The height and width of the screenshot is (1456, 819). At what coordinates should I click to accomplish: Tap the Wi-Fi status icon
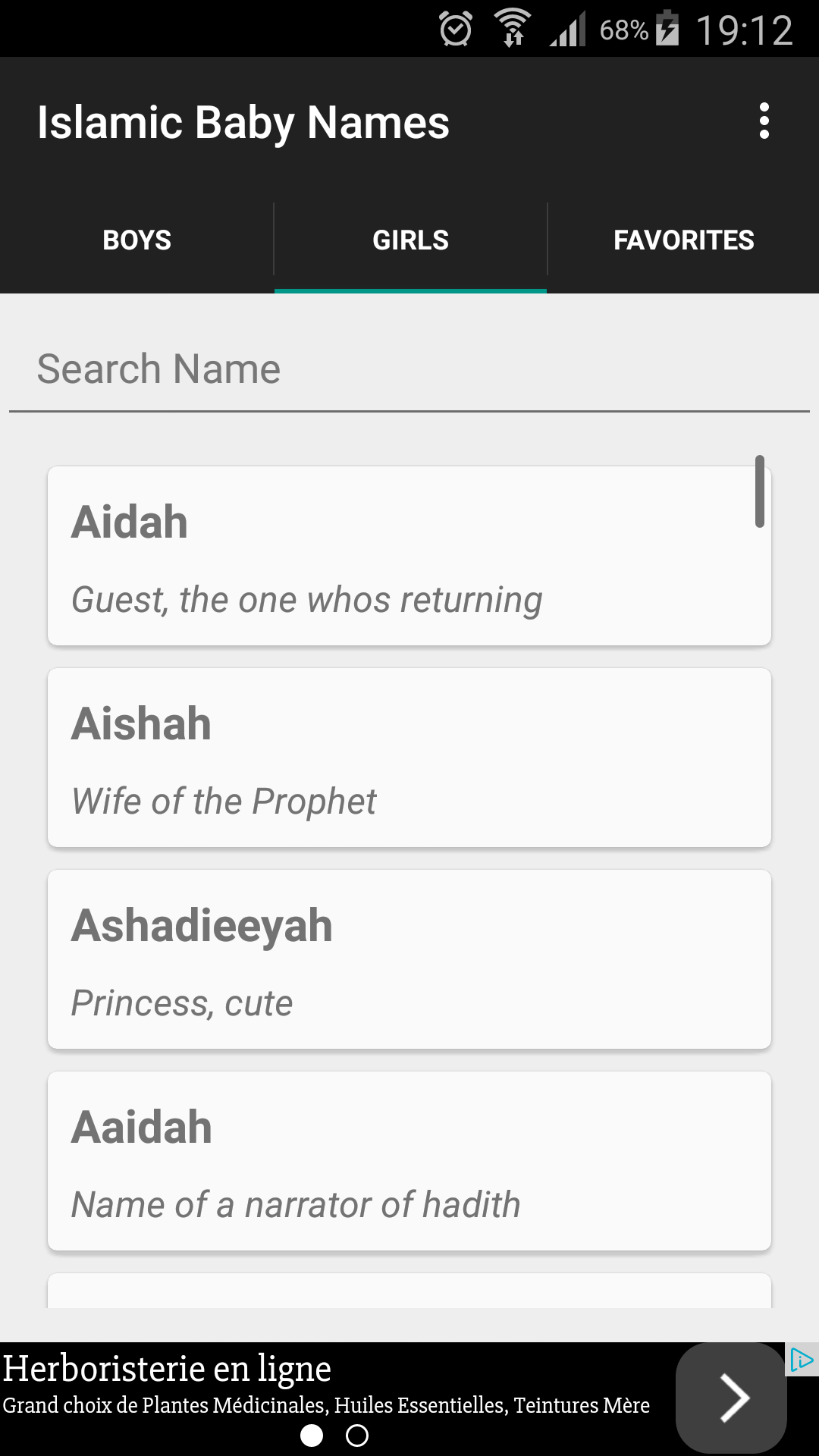click(513, 27)
